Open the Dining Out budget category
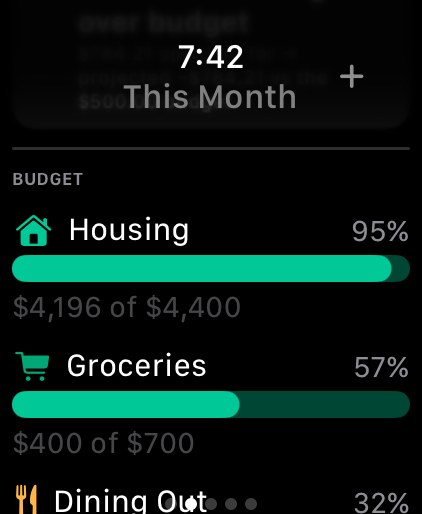This screenshot has height=514, width=422. coord(211,498)
